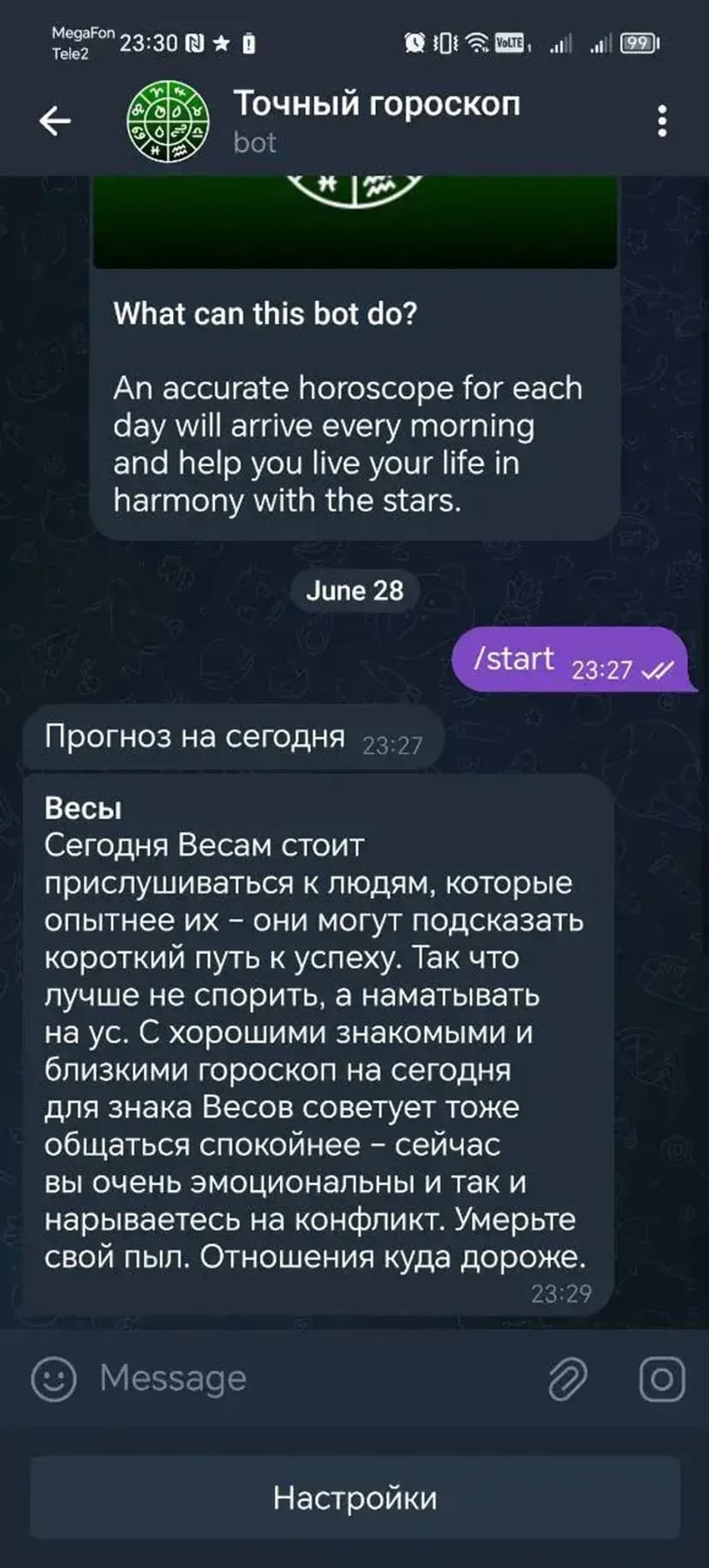Screen dimensions: 709x1568
Task: Open the bot profile from the chat header
Action: pyautogui.click(x=375, y=121)
